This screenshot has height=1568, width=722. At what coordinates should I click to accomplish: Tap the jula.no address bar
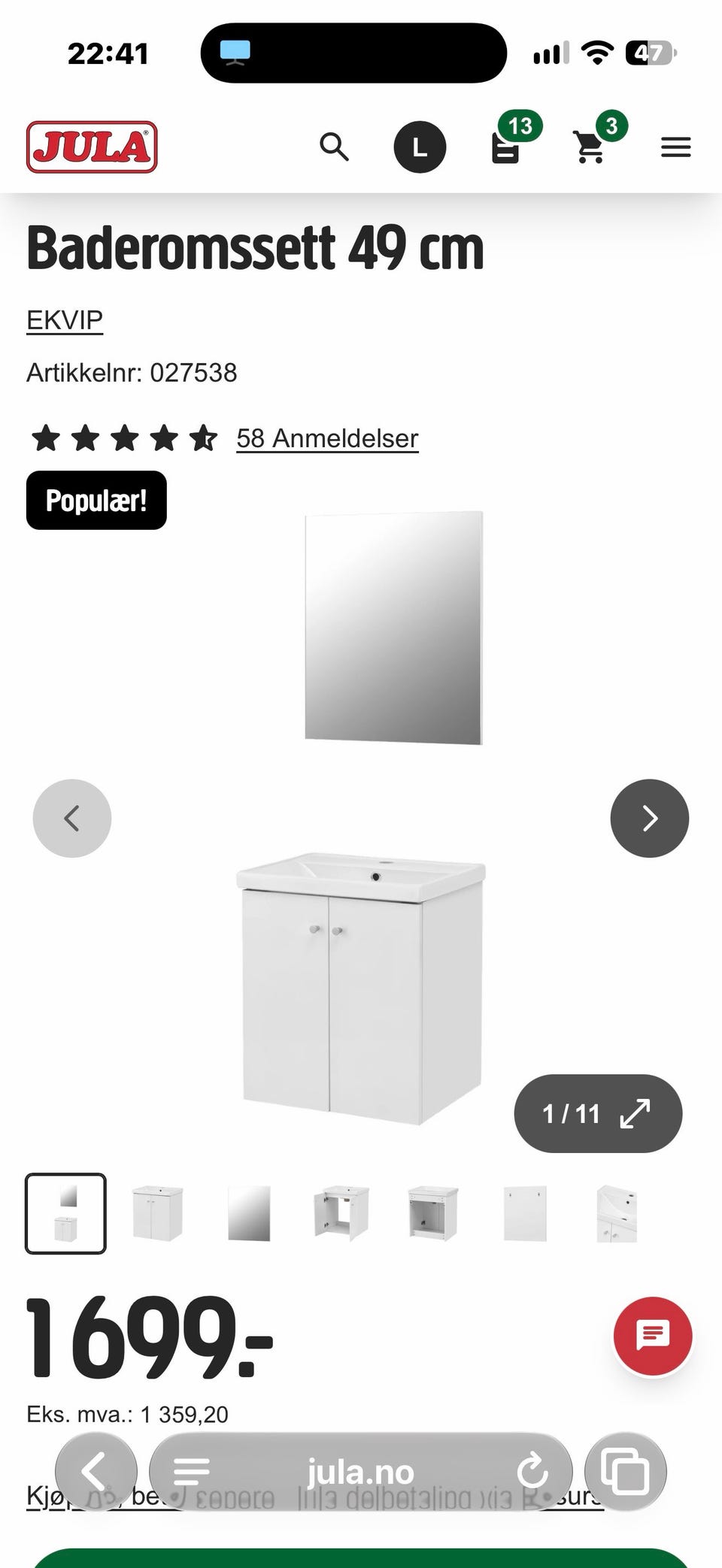(x=360, y=1471)
